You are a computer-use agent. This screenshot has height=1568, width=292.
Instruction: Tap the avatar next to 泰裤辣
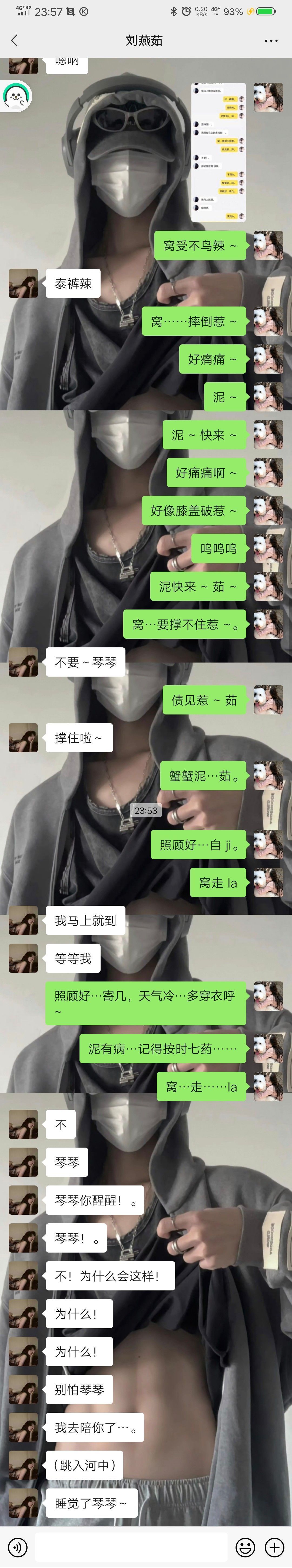pyautogui.click(x=23, y=283)
